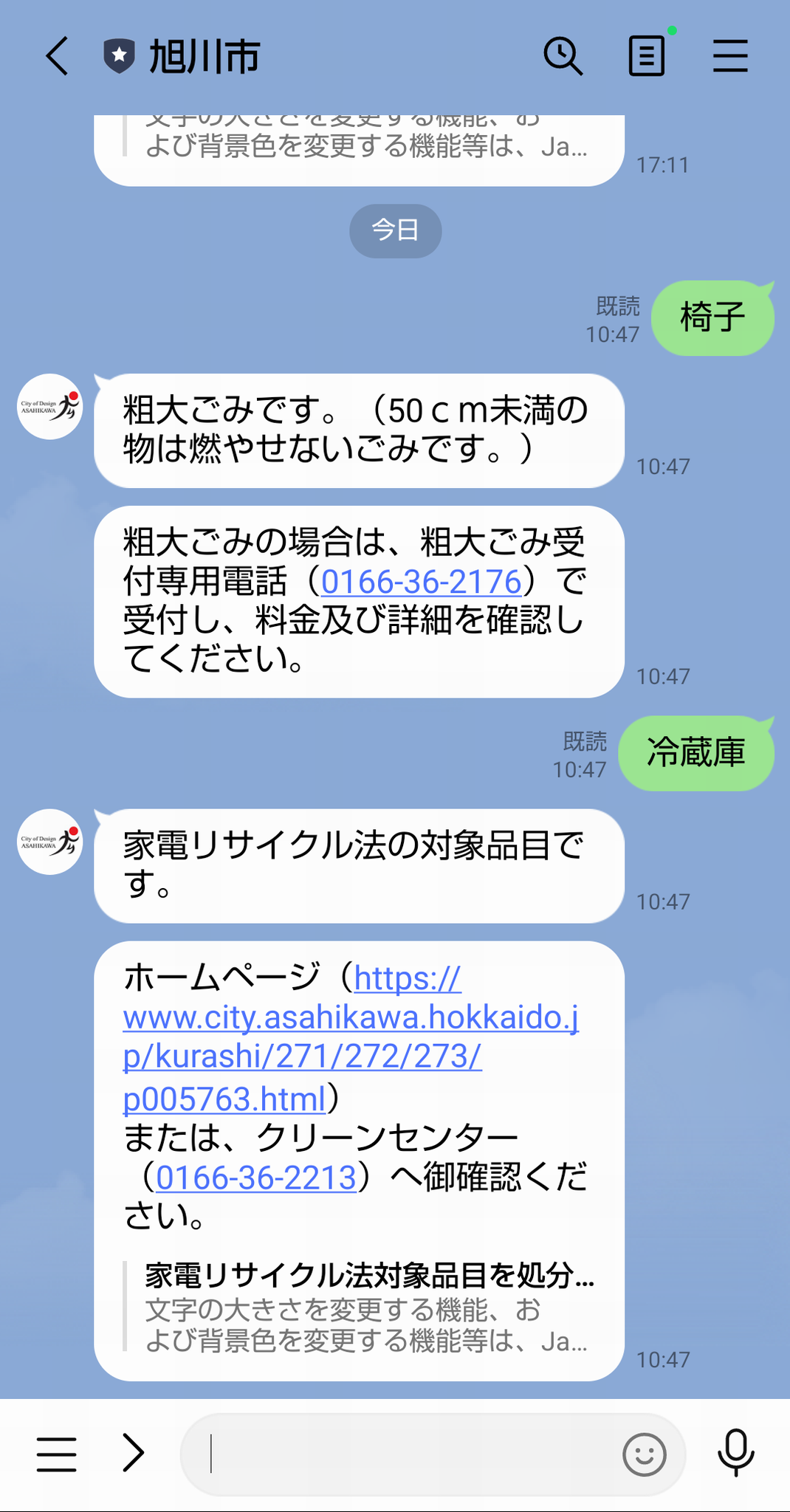The height and width of the screenshot is (1512, 790).
Task: Call the Clean Center at 0166-36-2213
Action: [256, 1177]
